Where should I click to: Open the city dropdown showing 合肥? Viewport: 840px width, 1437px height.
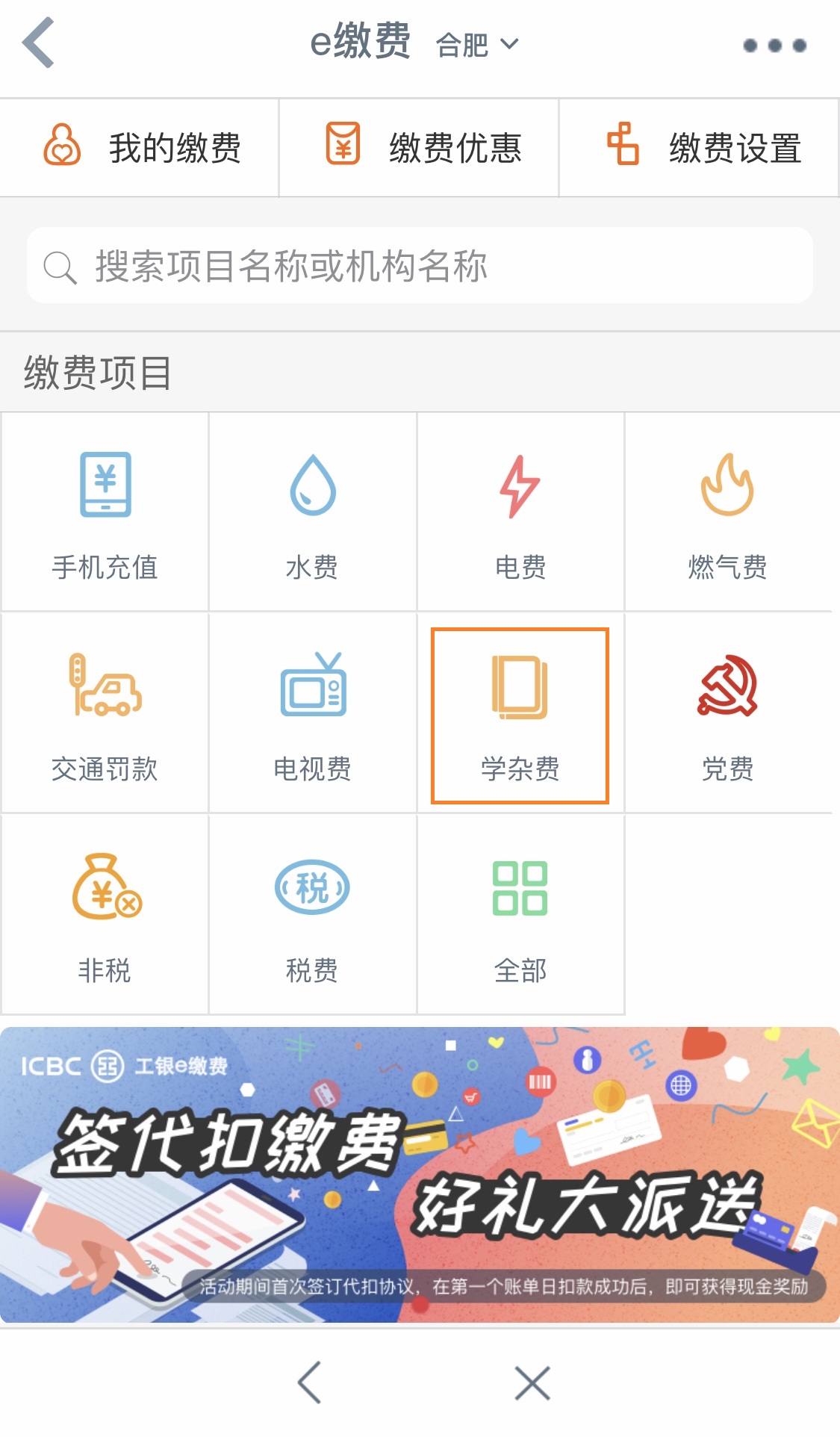[x=476, y=45]
